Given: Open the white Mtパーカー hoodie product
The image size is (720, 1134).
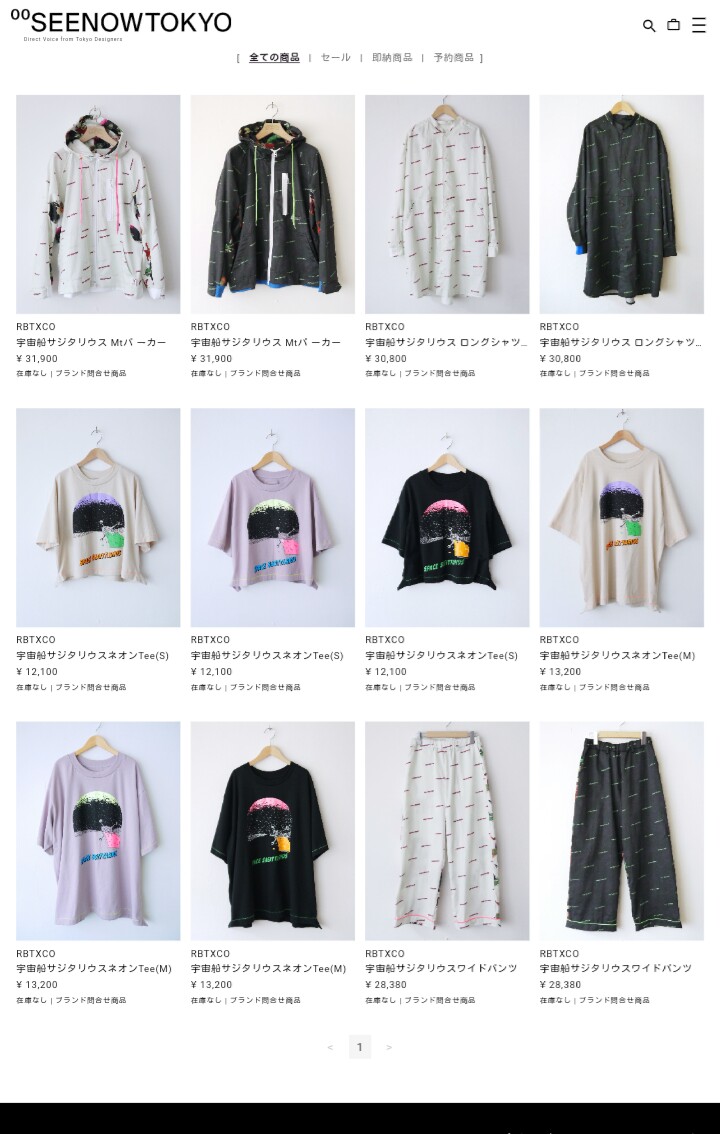Looking at the screenshot, I should pos(98,204).
